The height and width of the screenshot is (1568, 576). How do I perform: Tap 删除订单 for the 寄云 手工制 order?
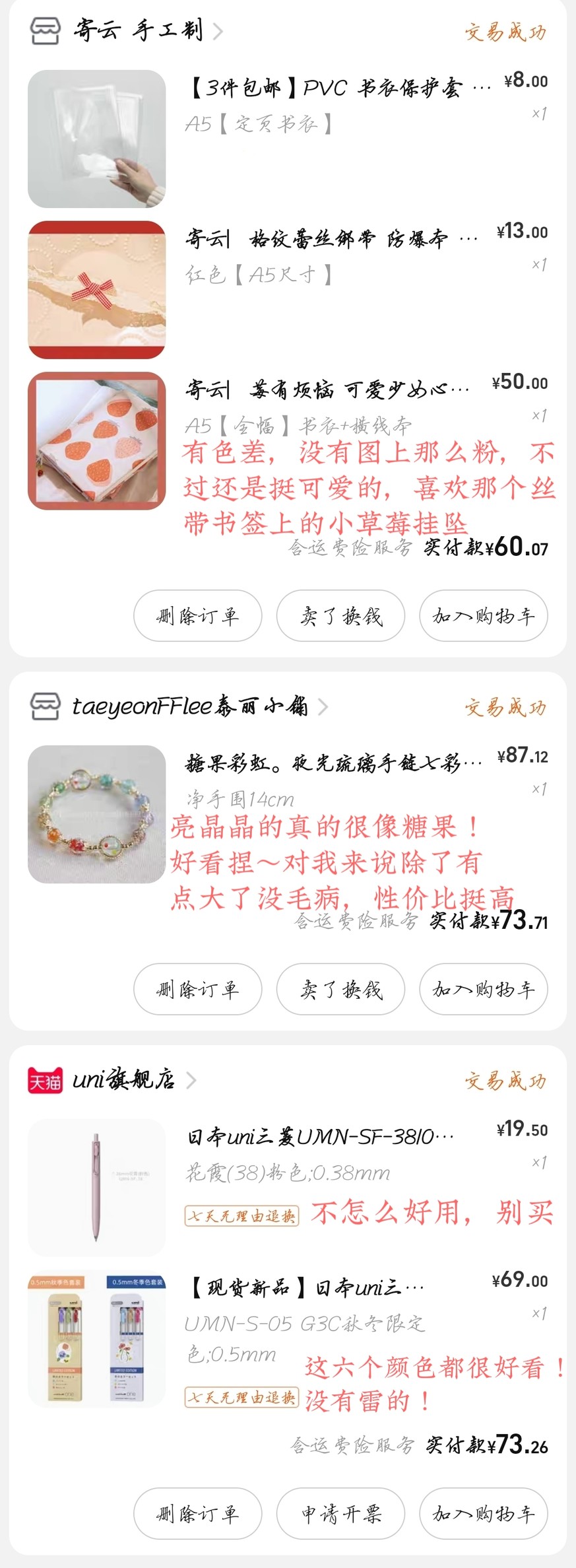click(x=197, y=616)
